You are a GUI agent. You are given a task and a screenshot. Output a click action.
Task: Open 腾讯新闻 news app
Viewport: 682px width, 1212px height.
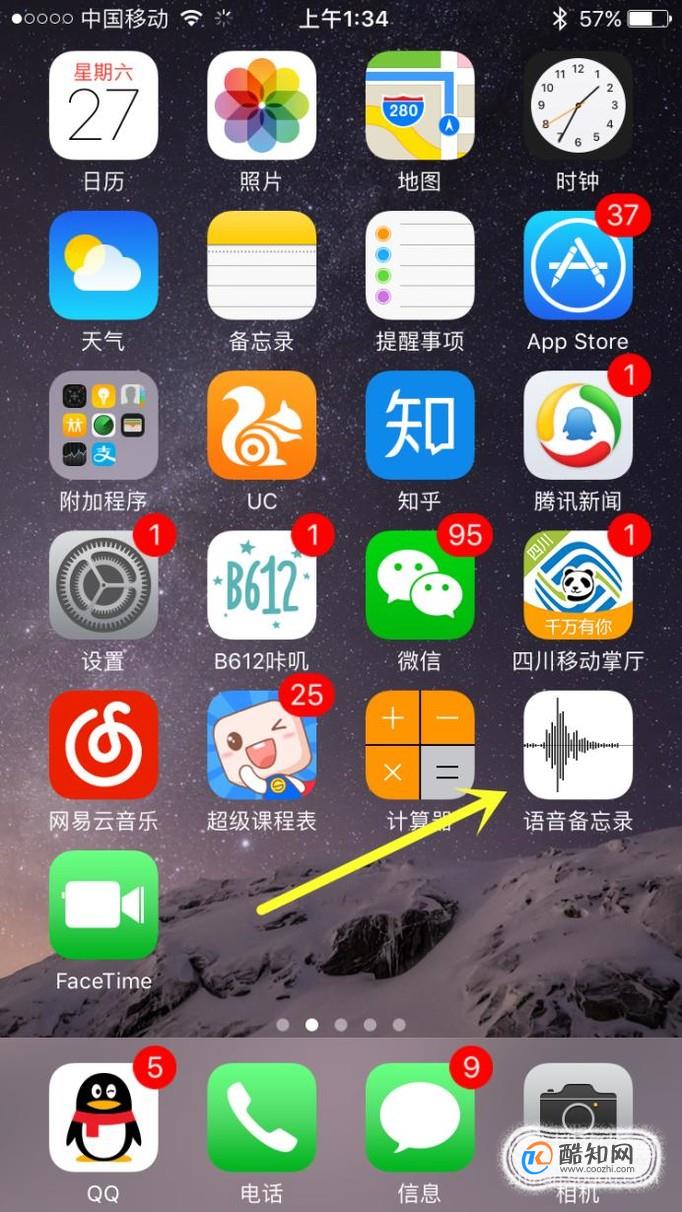coord(578,425)
